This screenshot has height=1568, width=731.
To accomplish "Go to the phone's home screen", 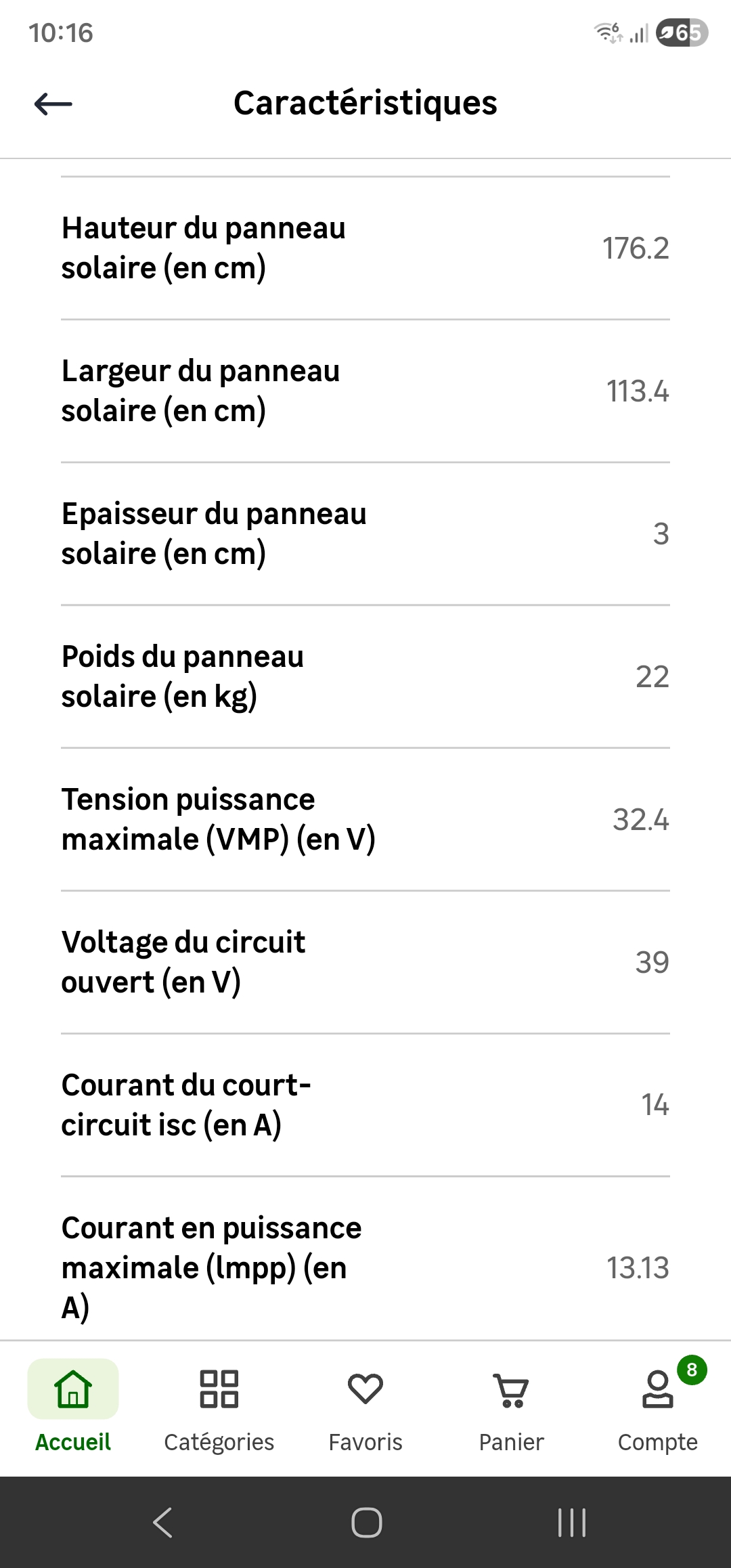I will pyautogui.click(x=366, y=1523).
